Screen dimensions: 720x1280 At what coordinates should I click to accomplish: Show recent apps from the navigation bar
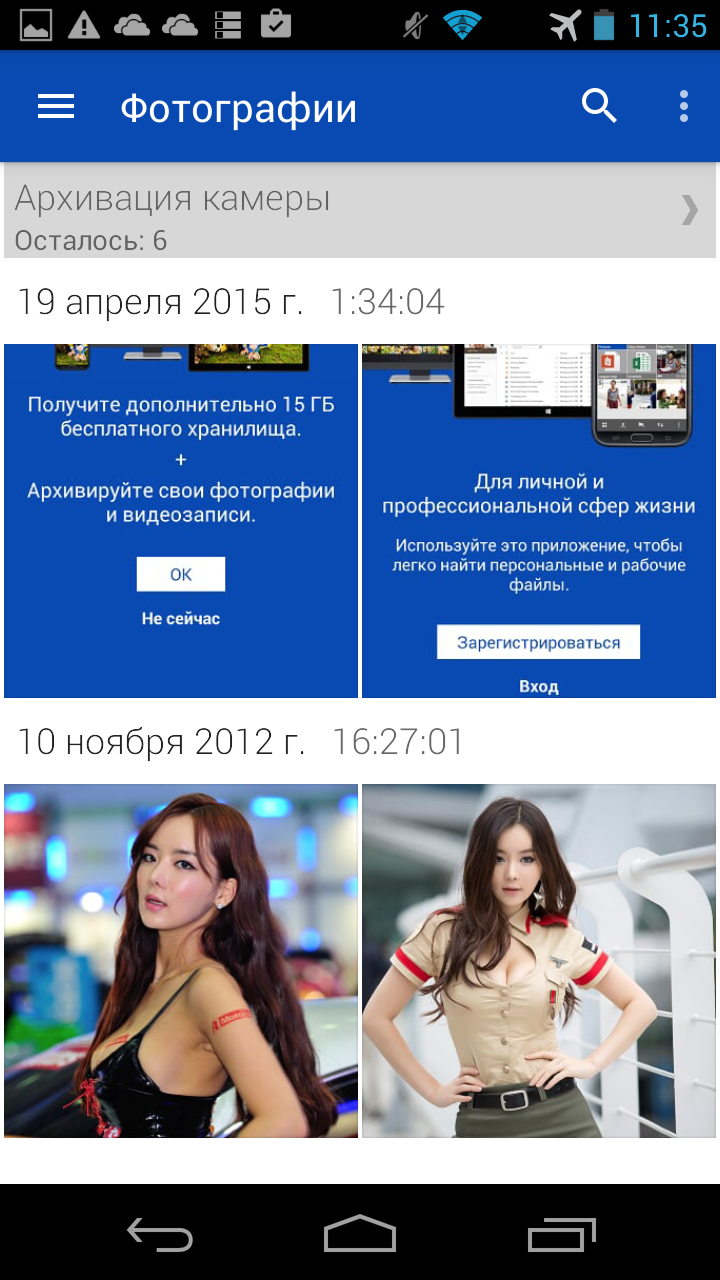[562, 1234]
